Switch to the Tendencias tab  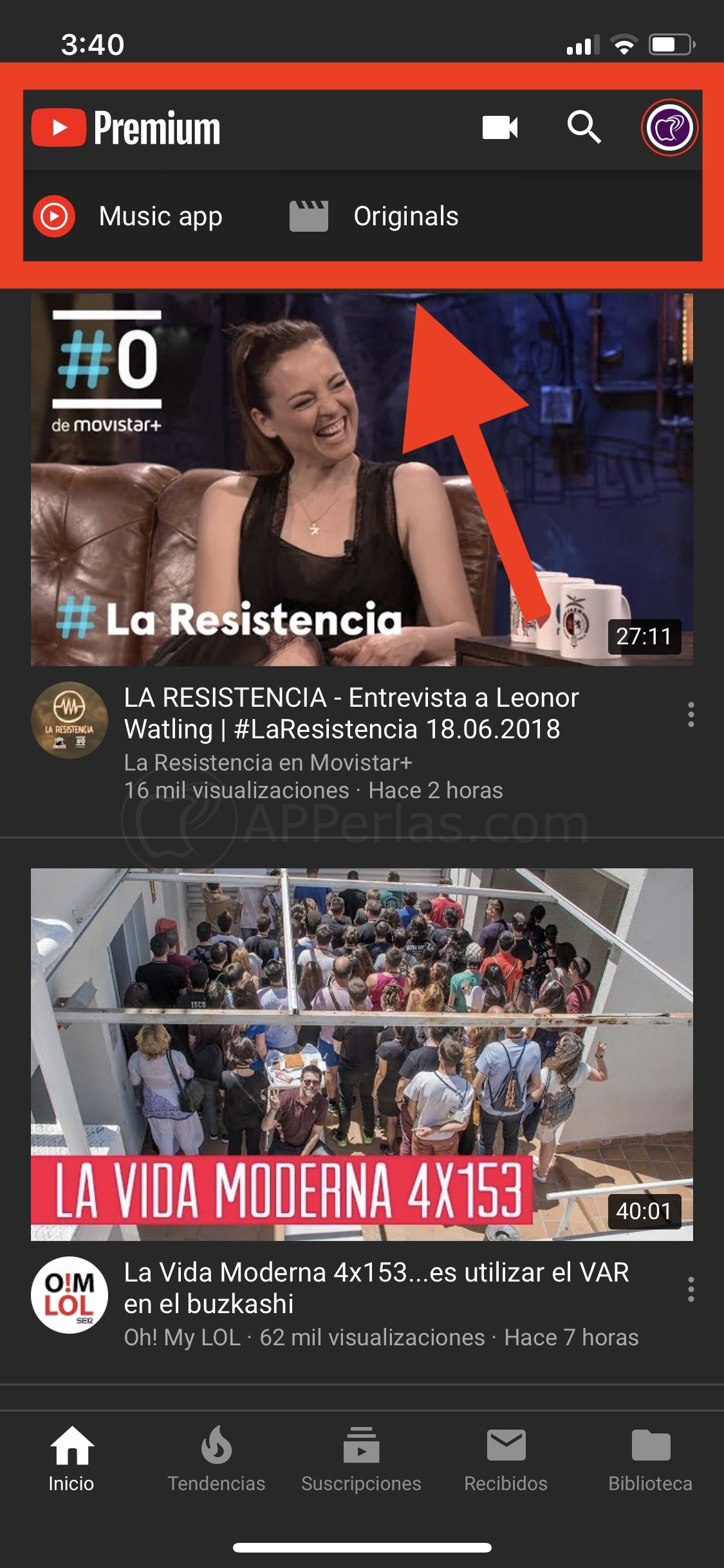point(216,1459)
